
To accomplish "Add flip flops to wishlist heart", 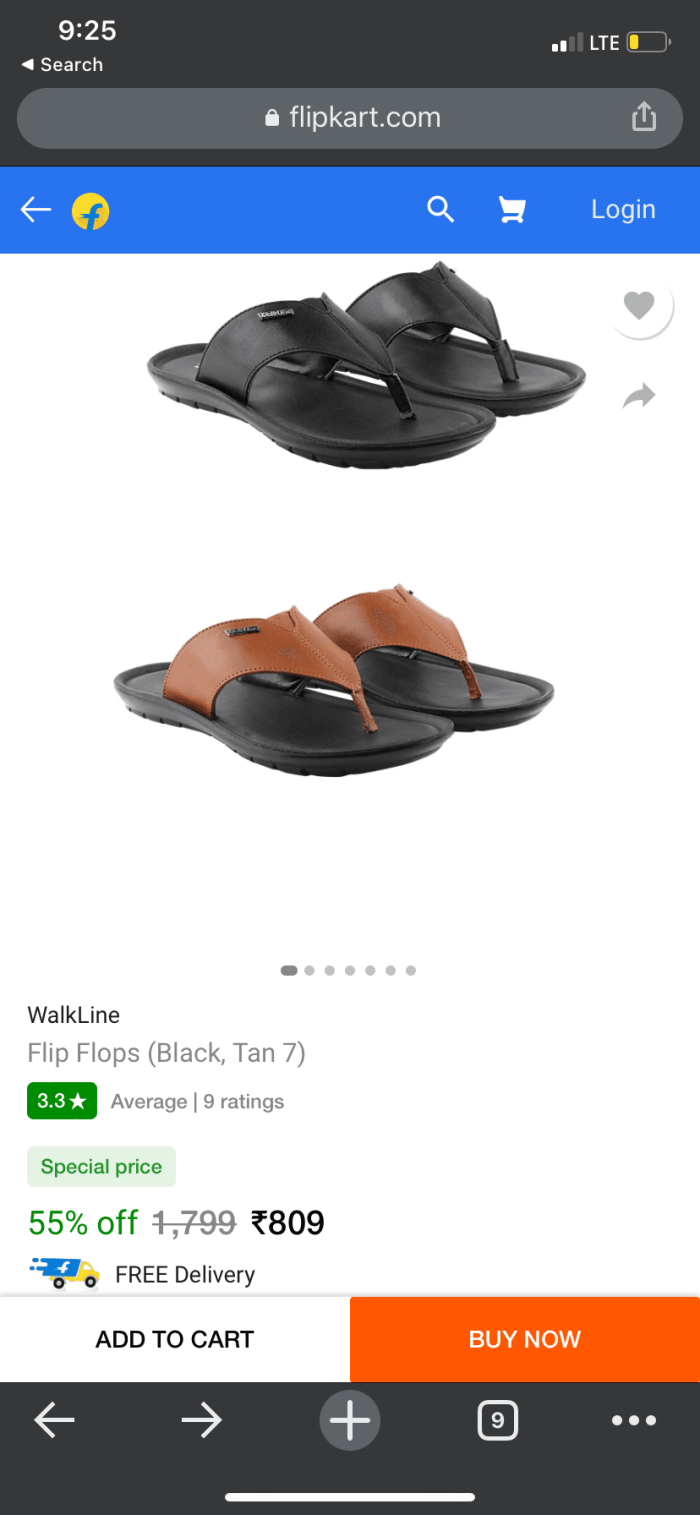I will tap(639, 306).
